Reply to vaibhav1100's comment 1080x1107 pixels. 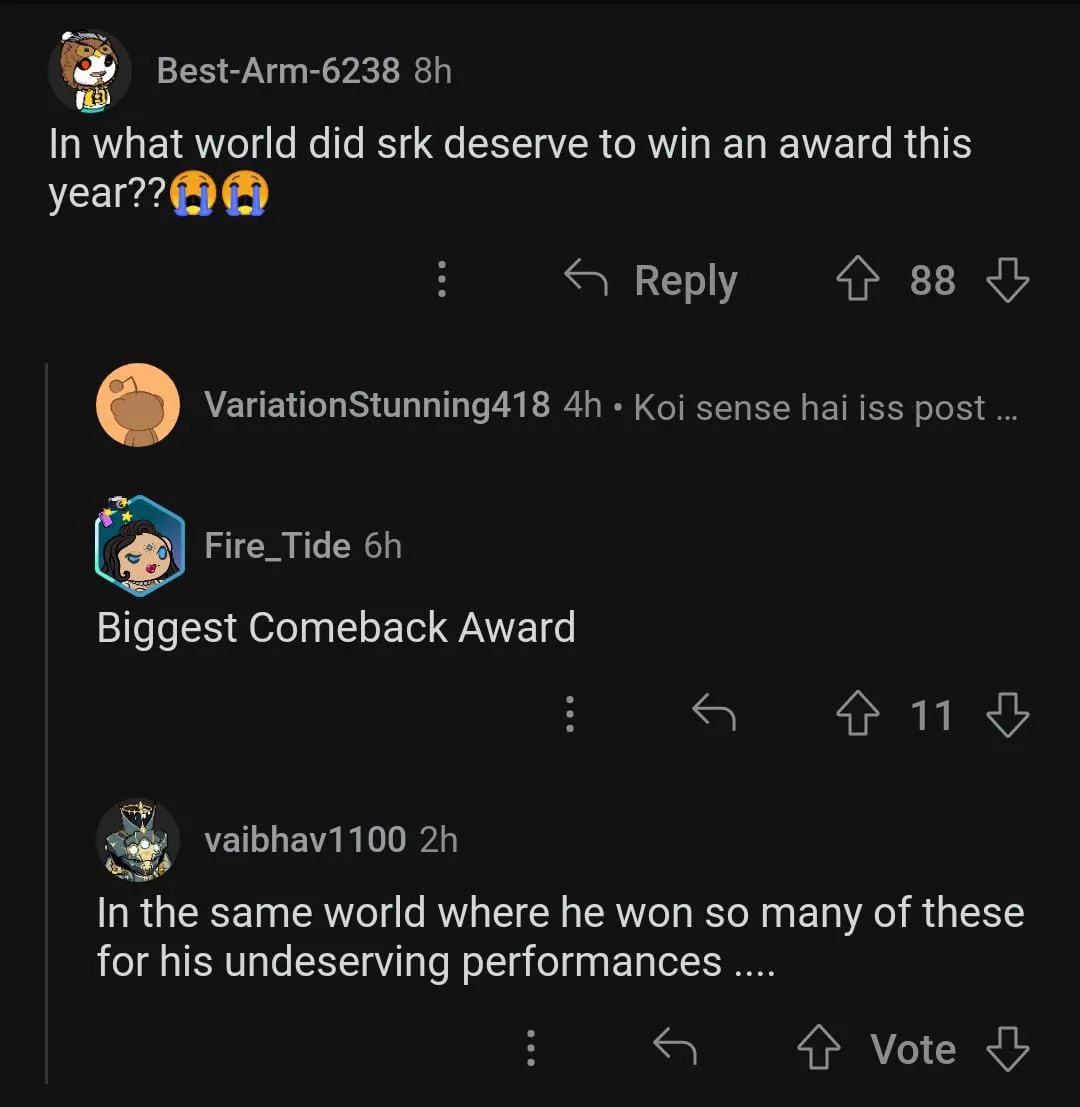click(x=675, y=1049)
